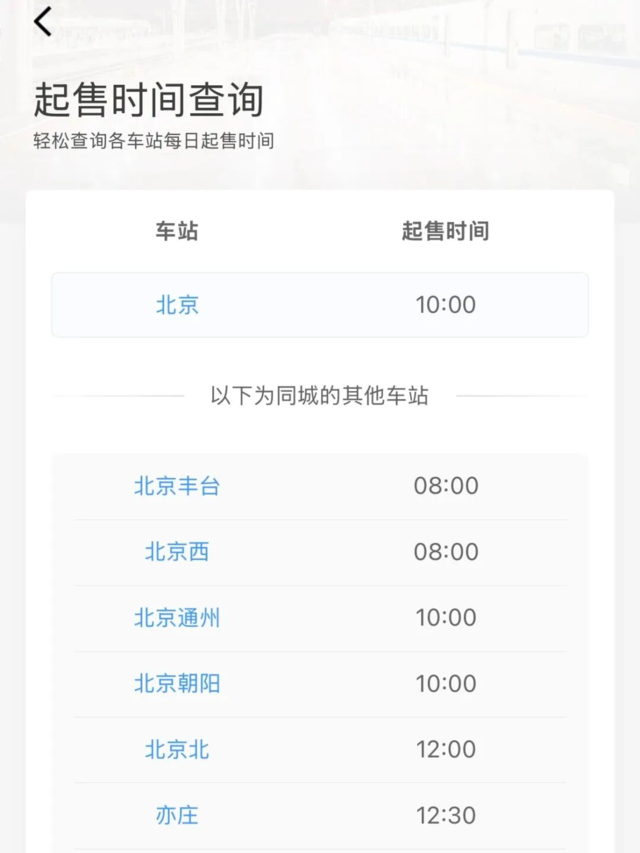640x853 pixels.
Task: Open 北京通州 station link
Action: (x=177, y=618)
